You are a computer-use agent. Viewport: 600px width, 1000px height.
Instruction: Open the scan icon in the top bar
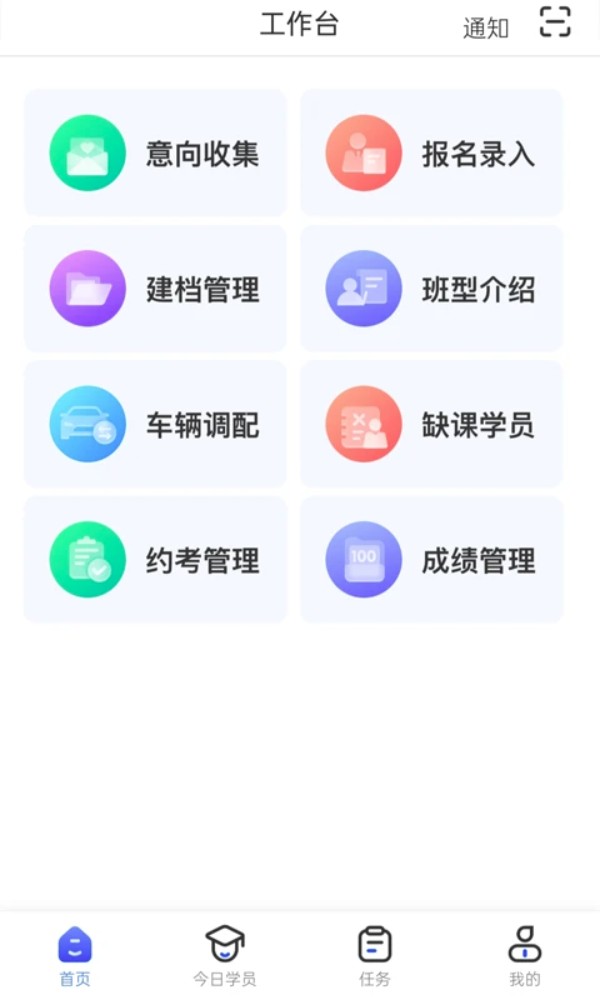[x=555, y=22]
